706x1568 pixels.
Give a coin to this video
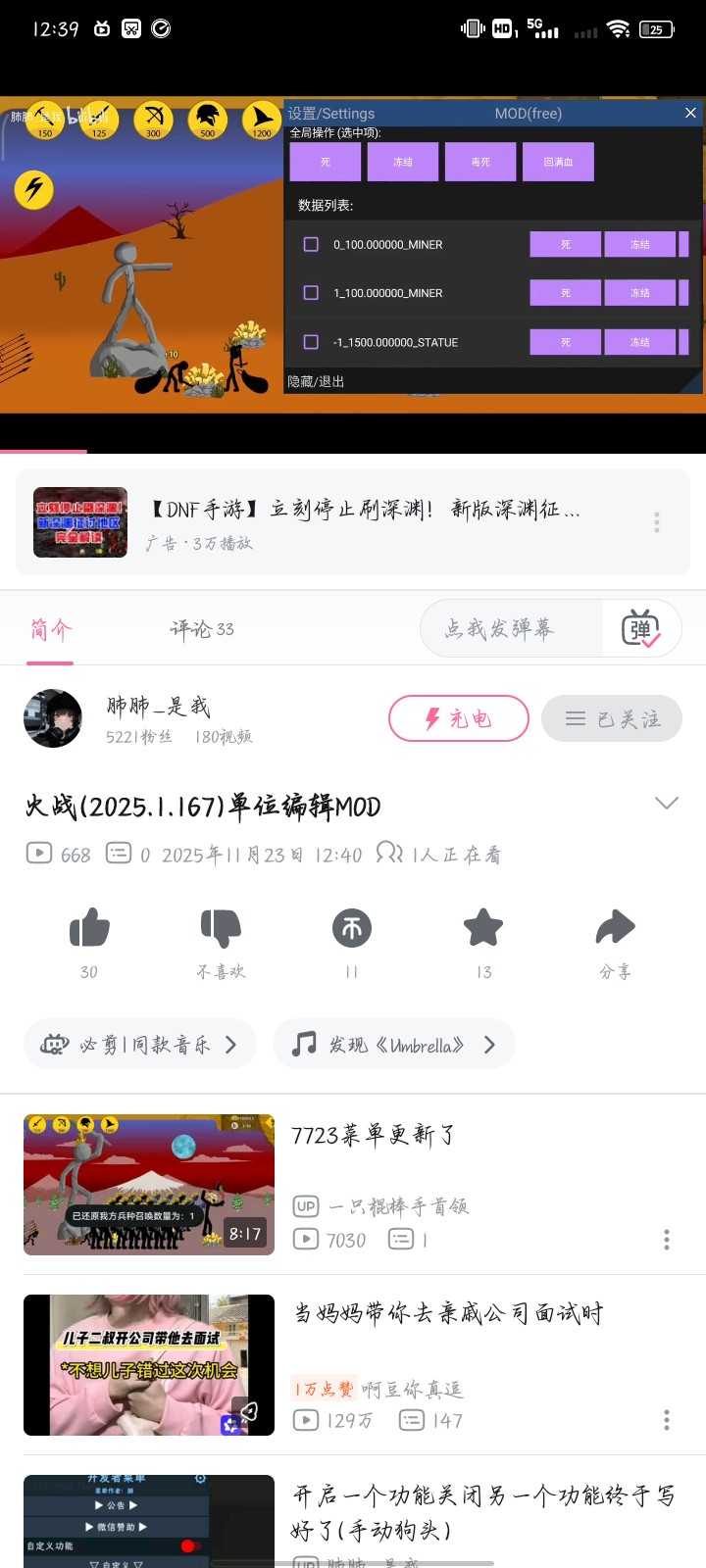tap(352, 929)
